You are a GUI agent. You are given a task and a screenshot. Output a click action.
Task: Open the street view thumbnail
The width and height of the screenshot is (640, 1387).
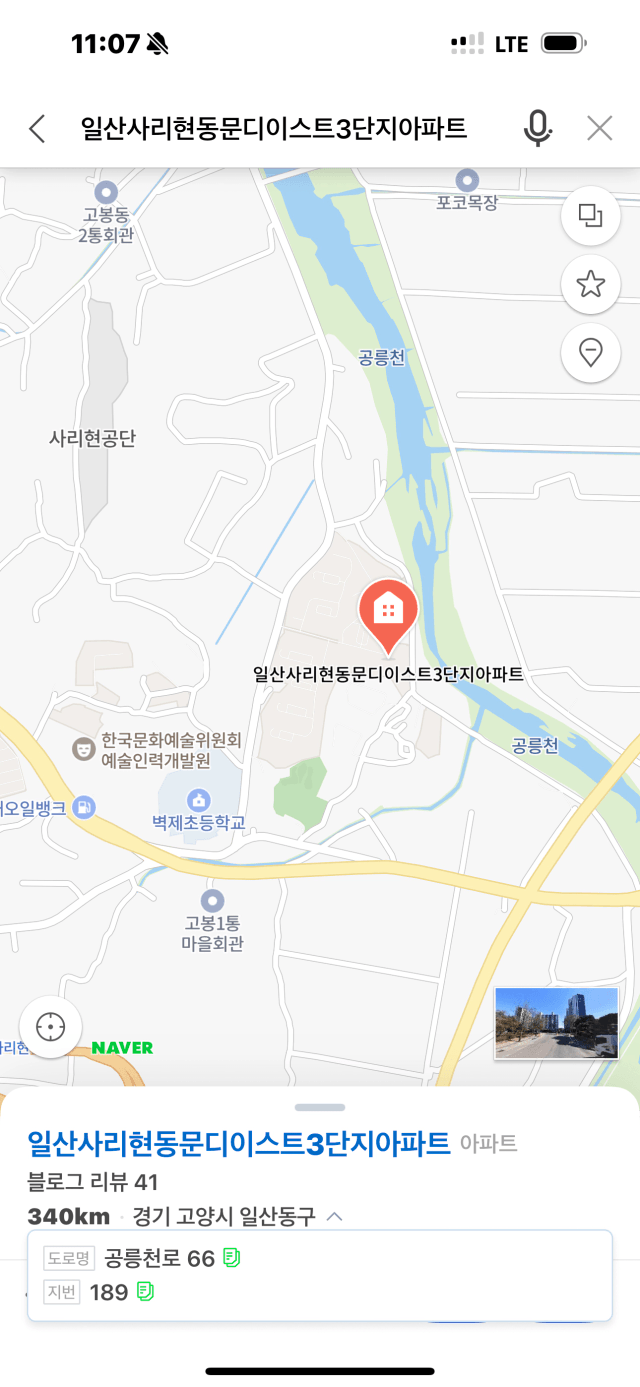point(557,1023)
